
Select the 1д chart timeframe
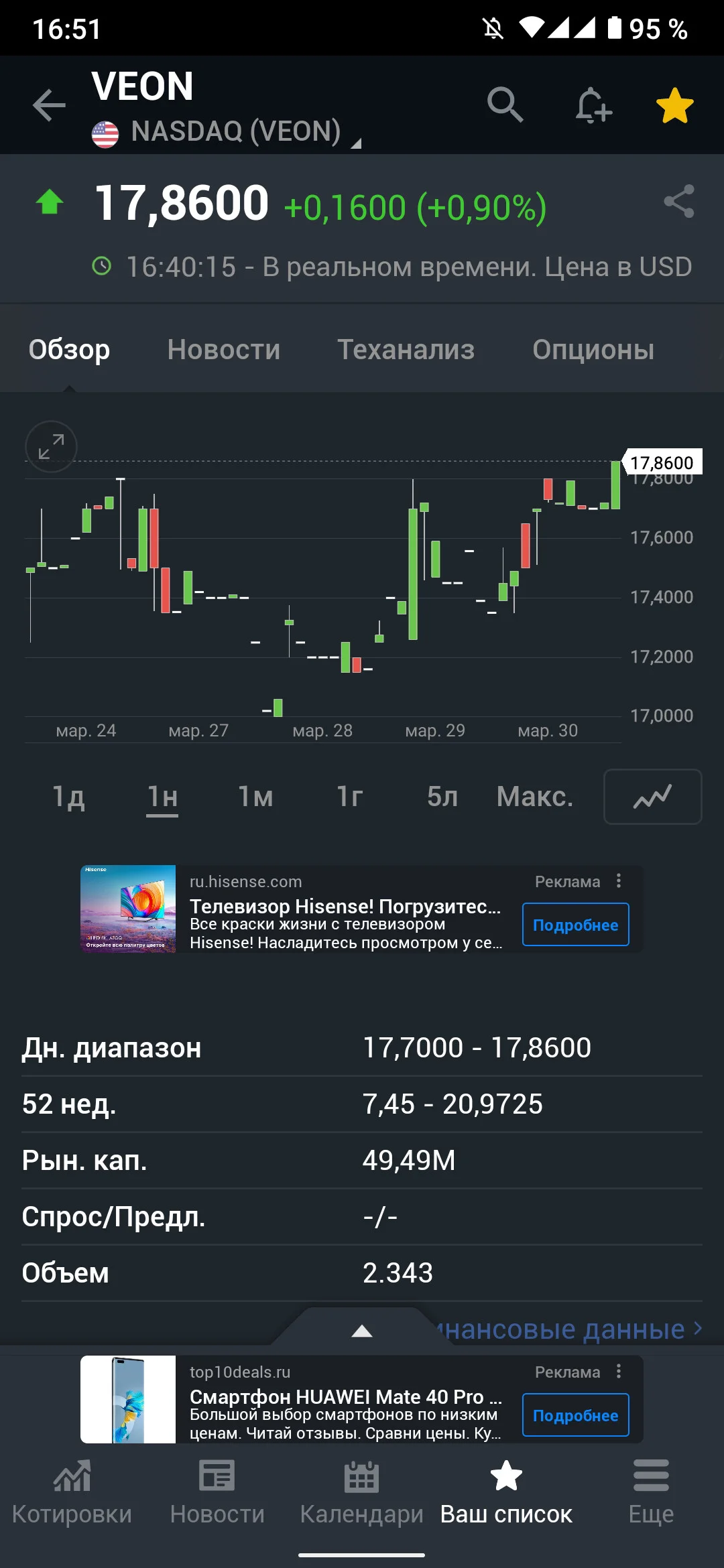[x=69, y=797]
